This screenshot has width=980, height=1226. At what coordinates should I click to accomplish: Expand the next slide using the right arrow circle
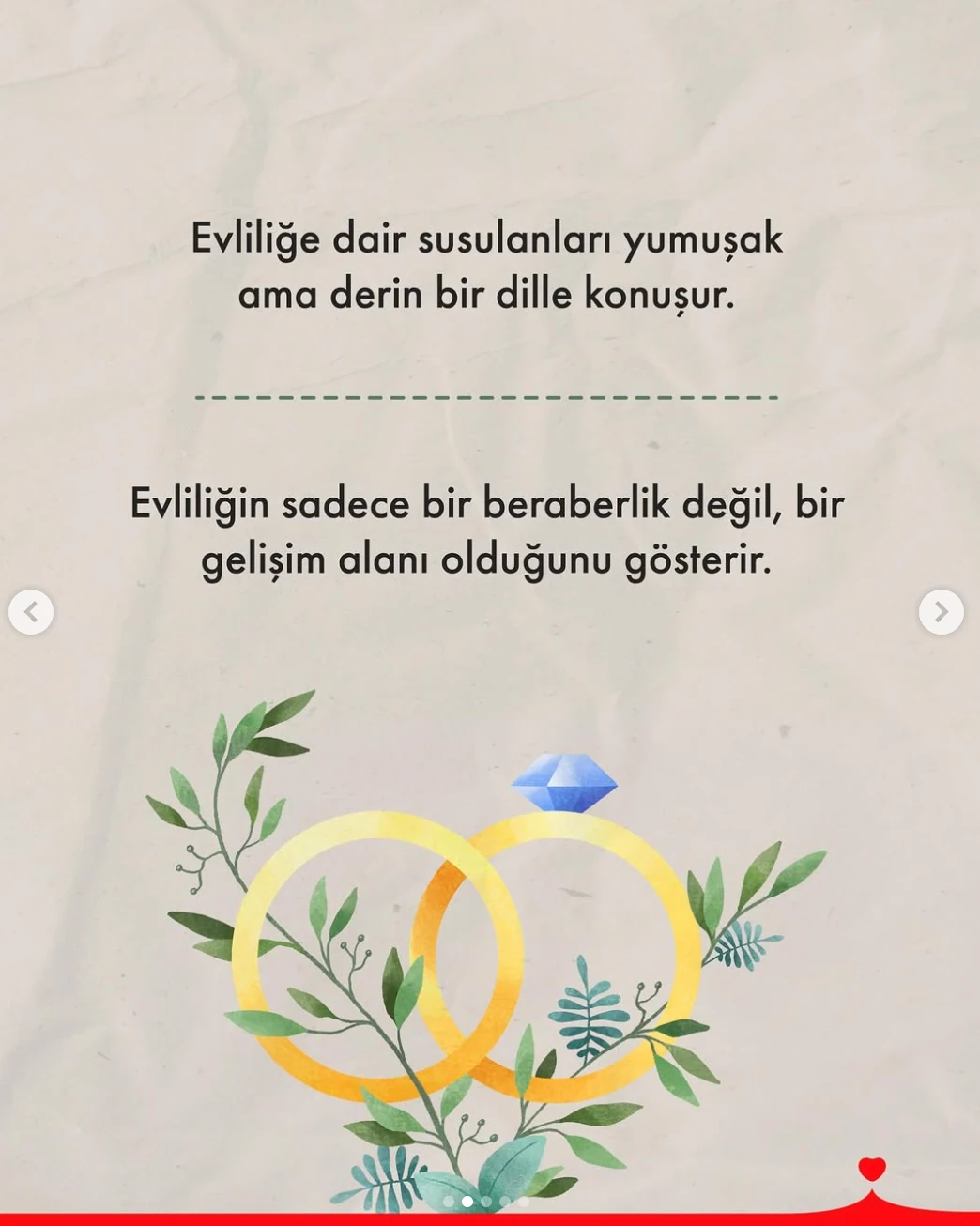pyautogui.click(x=941, y=611)
